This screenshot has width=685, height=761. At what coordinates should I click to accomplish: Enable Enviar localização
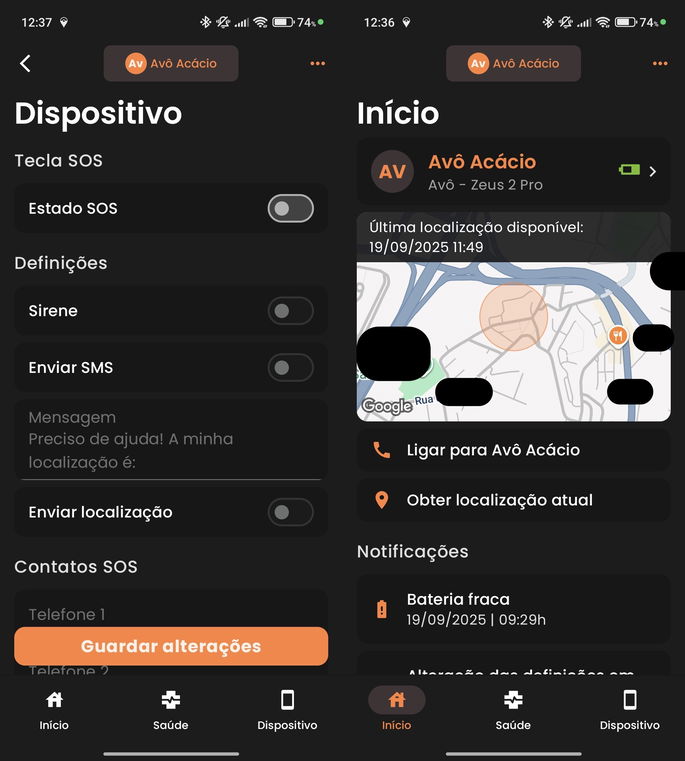tap(290, 512)
